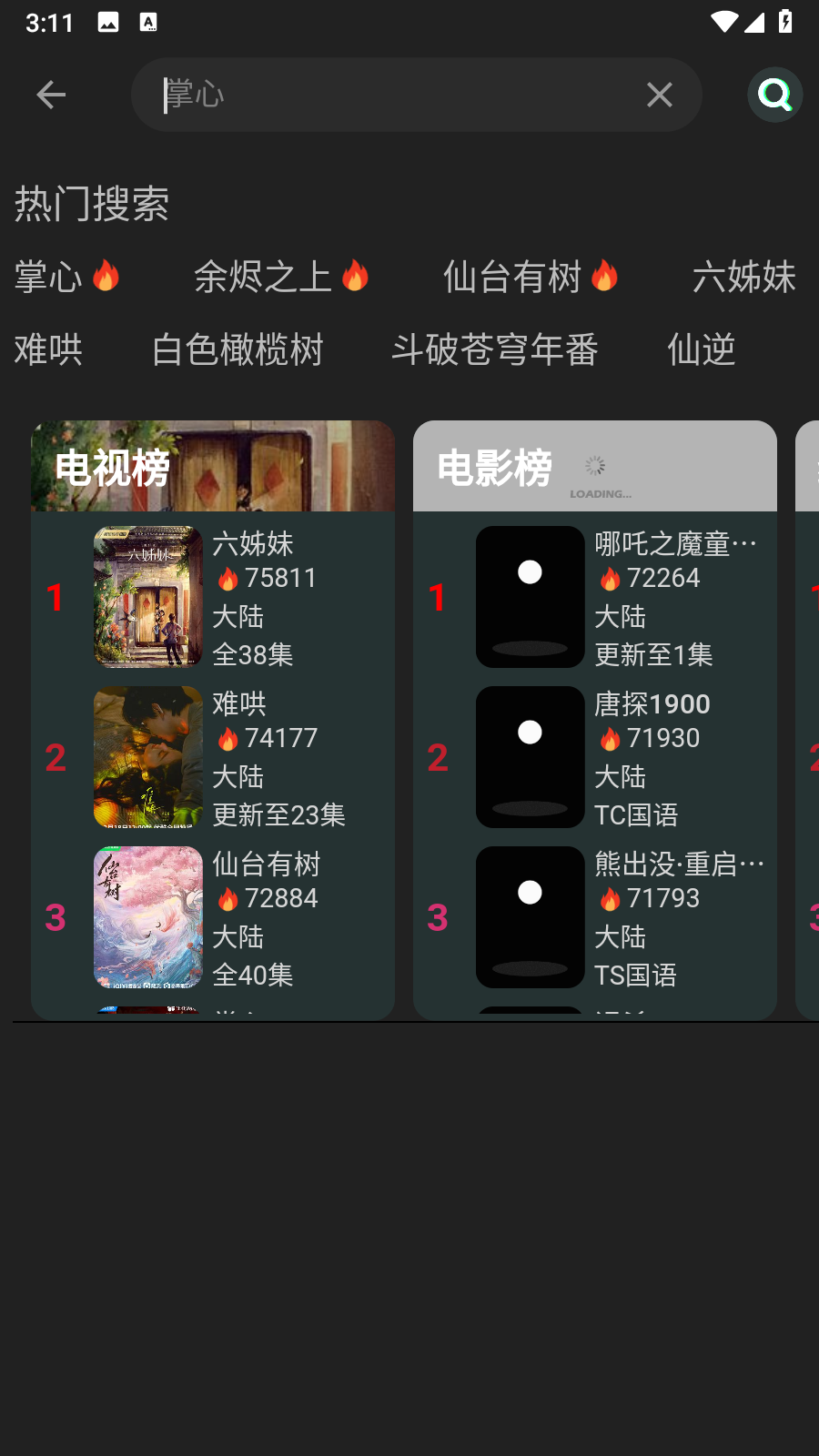Run search with the magnifier icon
Image resolution: width=819 pixels, height=1456 pixels.
tap(774, 95)
